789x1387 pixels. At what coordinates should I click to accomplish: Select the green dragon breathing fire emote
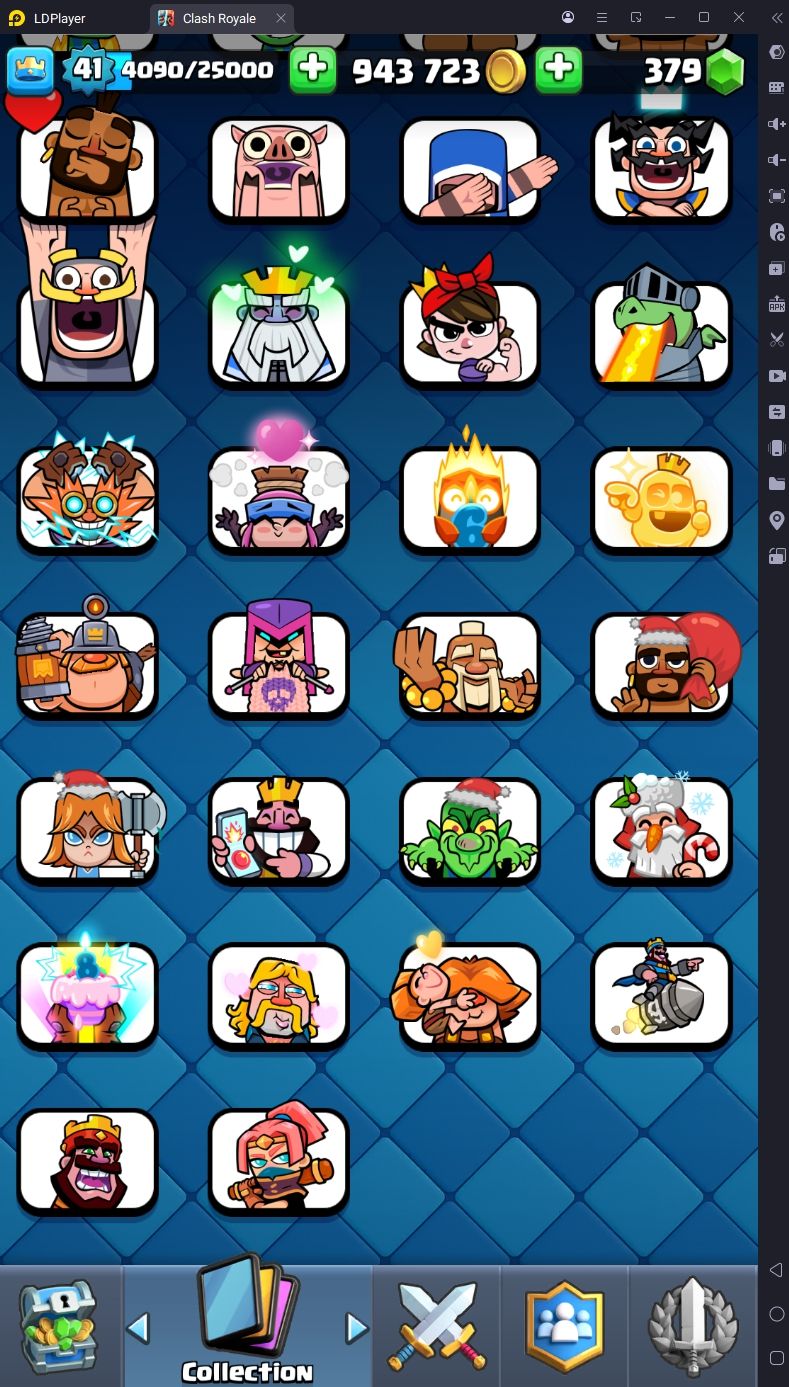661,333
